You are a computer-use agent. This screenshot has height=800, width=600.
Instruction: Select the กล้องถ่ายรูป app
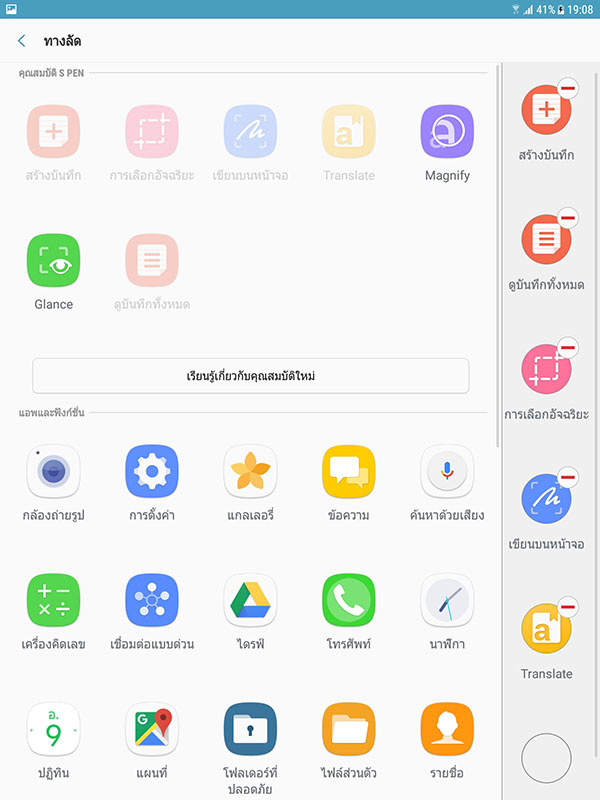click(x=53, y=471)
